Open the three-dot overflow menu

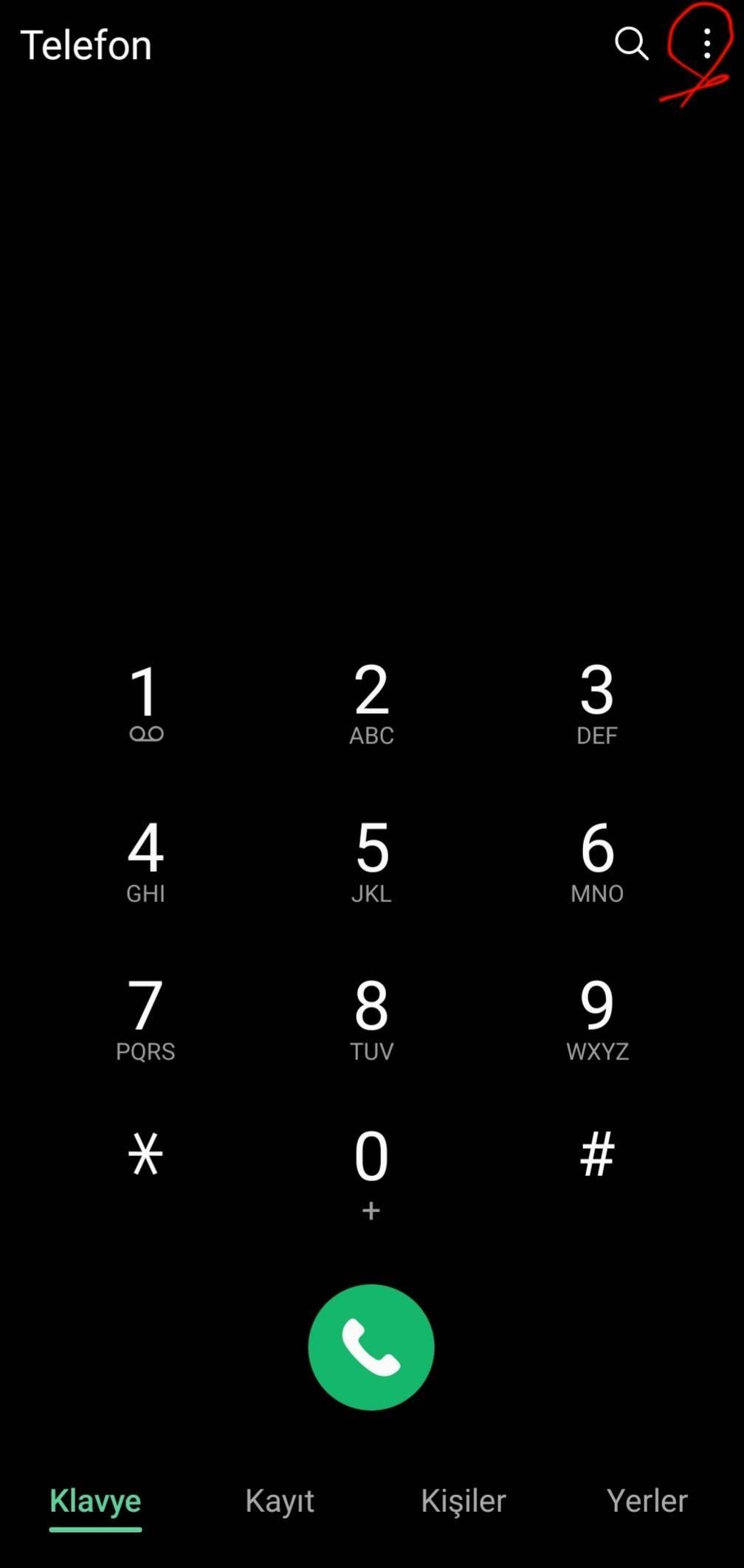click(x=707, y=44)
